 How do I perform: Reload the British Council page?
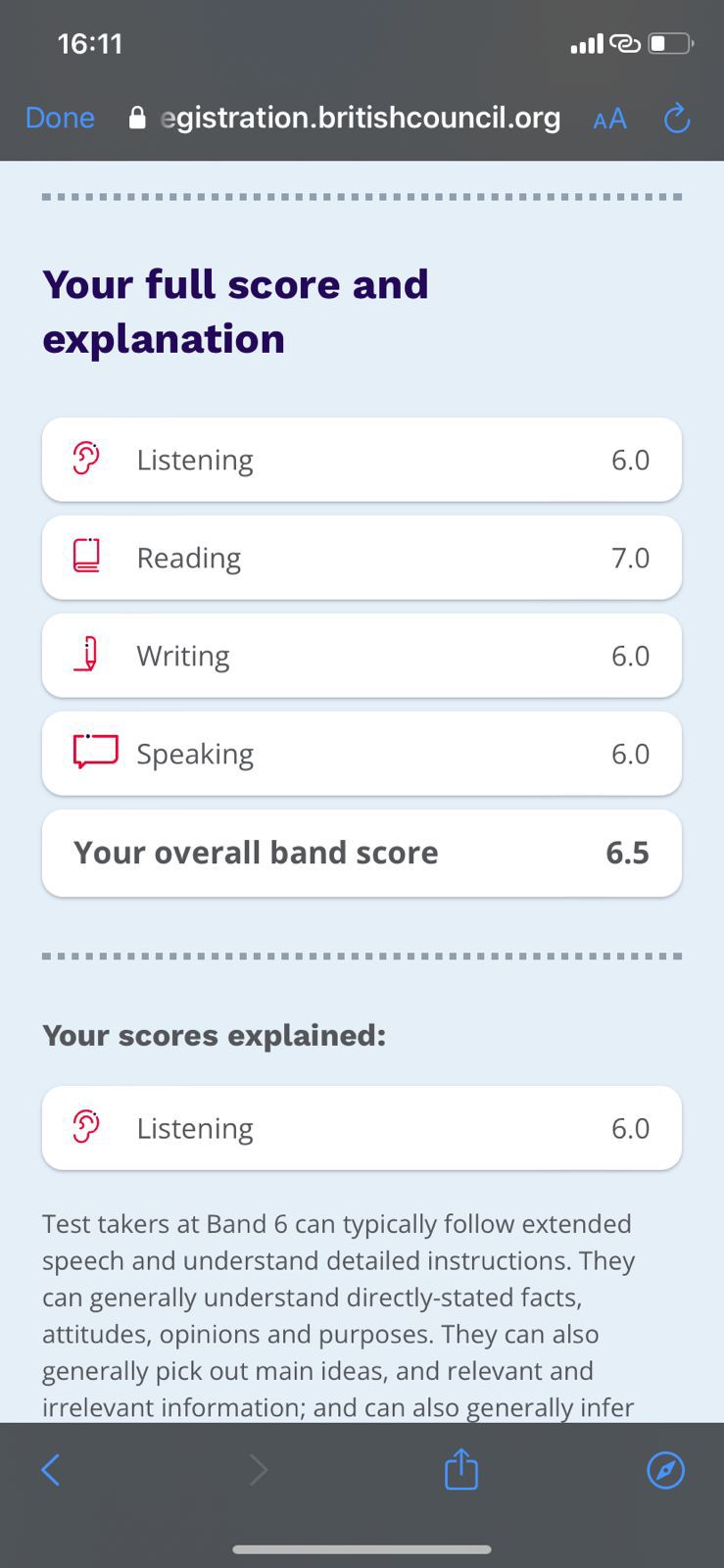(x=677, y=120)
